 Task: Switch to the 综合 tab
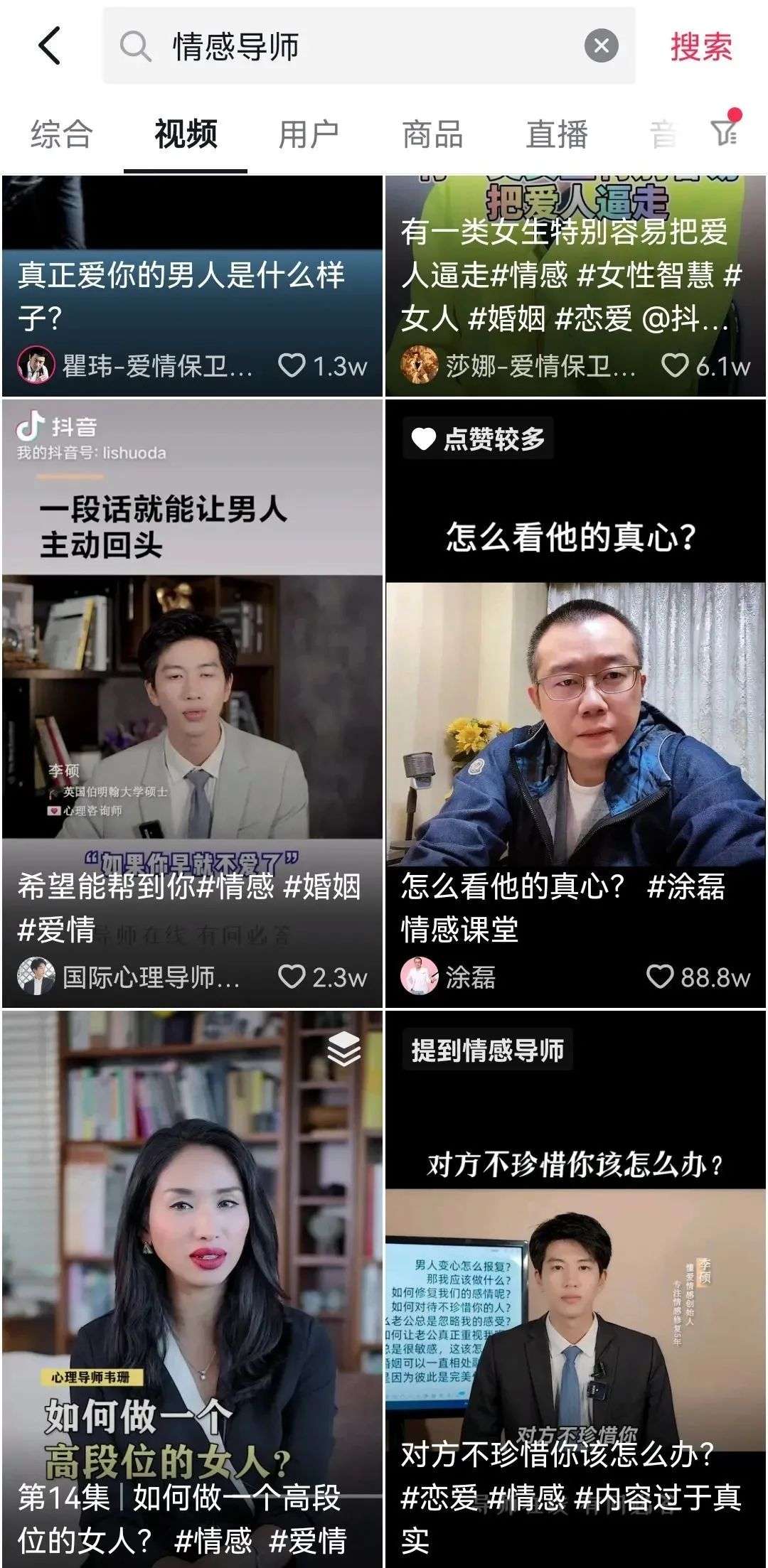(62, 134)
